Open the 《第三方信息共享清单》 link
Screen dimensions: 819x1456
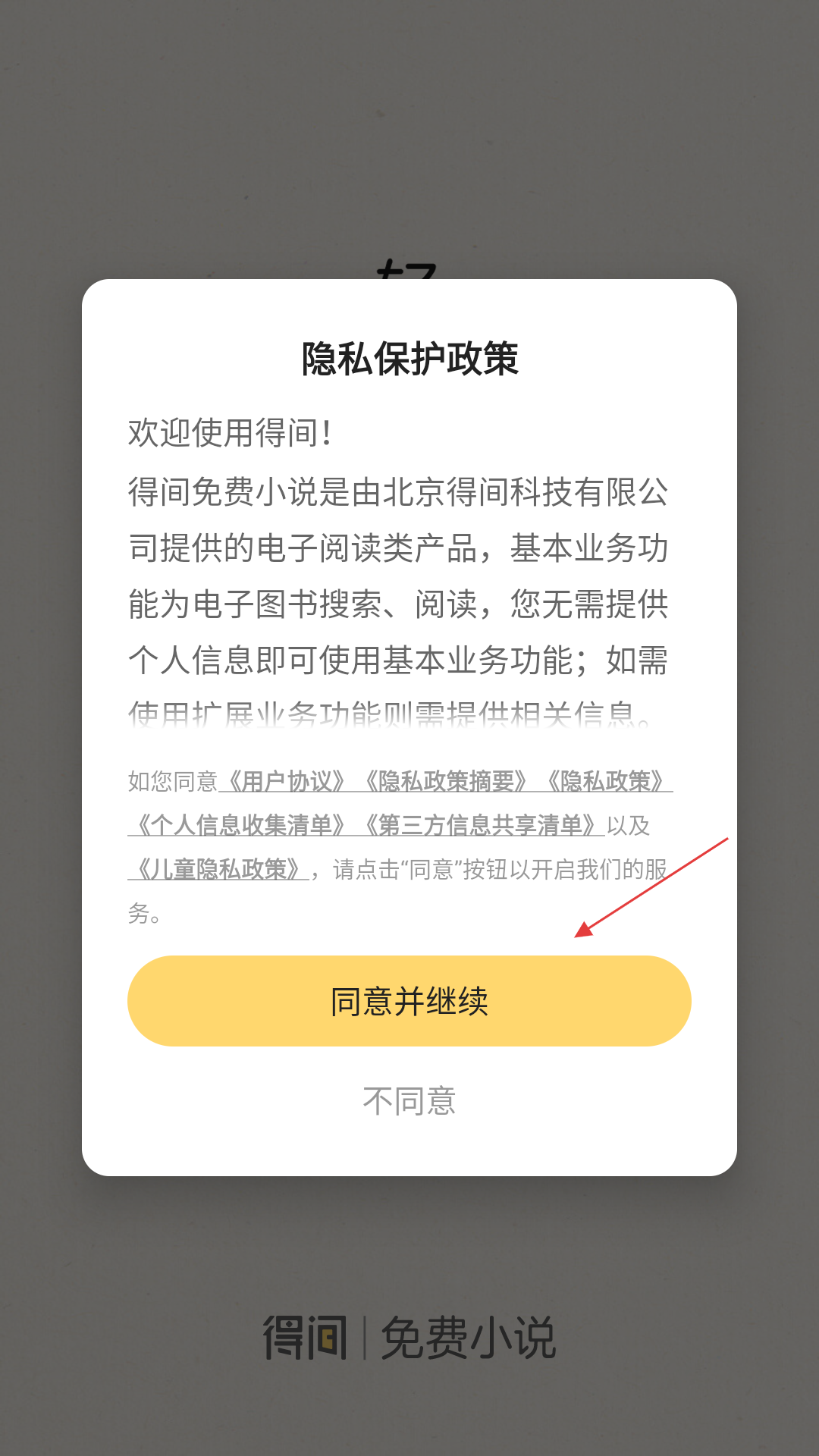point(479,825)
